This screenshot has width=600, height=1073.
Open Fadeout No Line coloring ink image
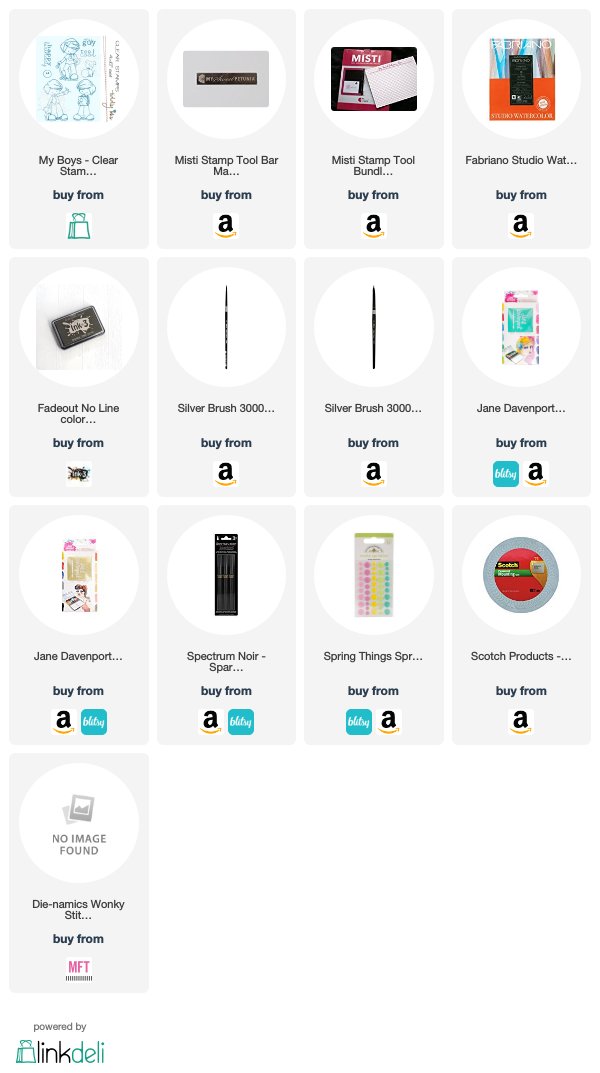click(x=79, y=326)
